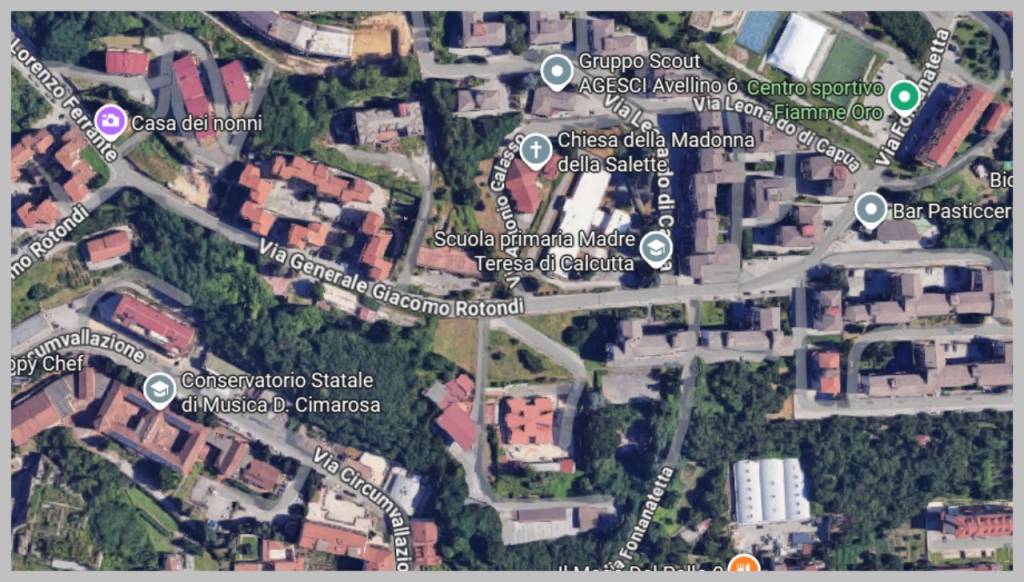Select the Bar Pasticceria location pin

click(870, 209)
